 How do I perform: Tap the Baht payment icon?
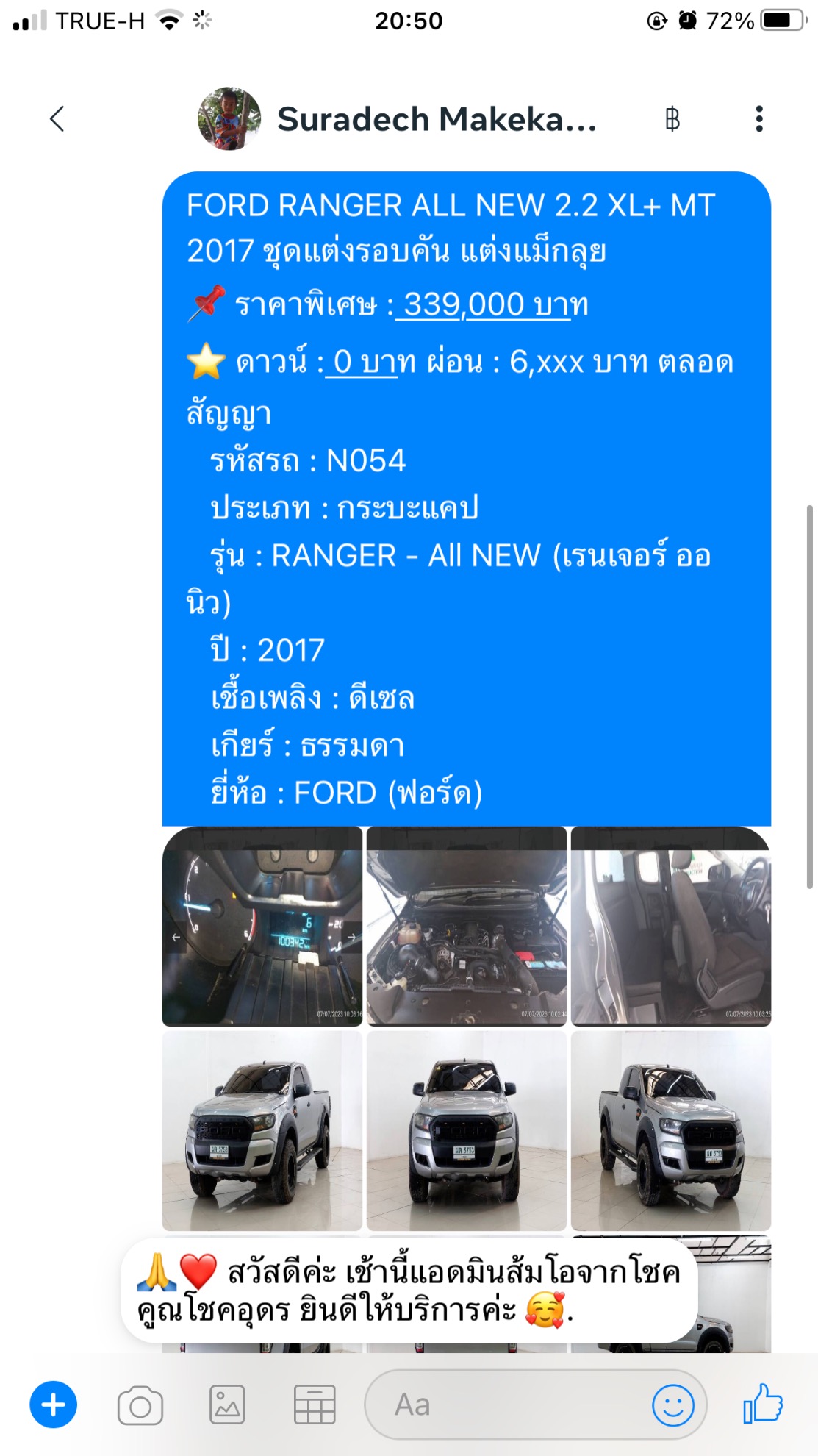click(x=672, y=118)
